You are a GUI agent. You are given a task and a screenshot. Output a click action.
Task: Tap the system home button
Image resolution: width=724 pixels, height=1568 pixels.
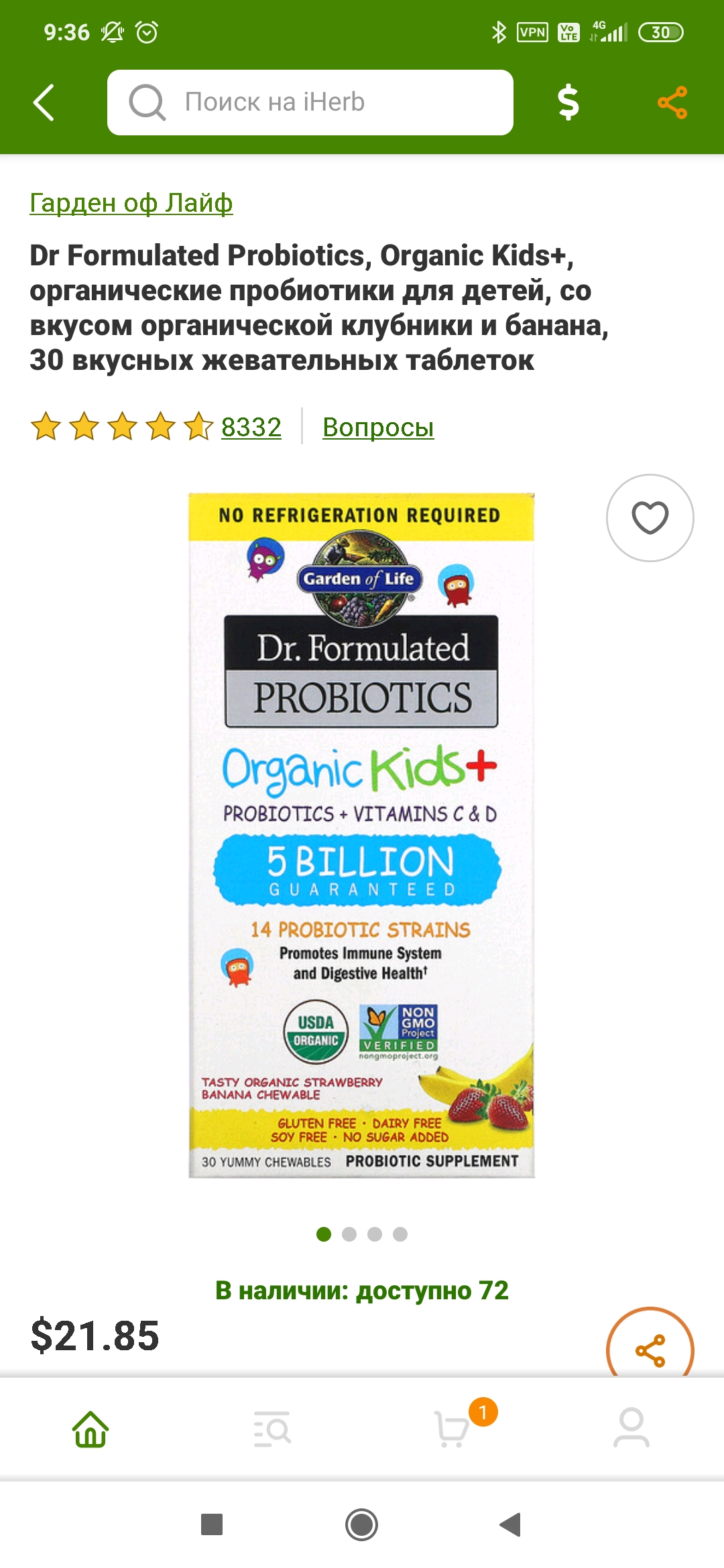(361, 1525)
